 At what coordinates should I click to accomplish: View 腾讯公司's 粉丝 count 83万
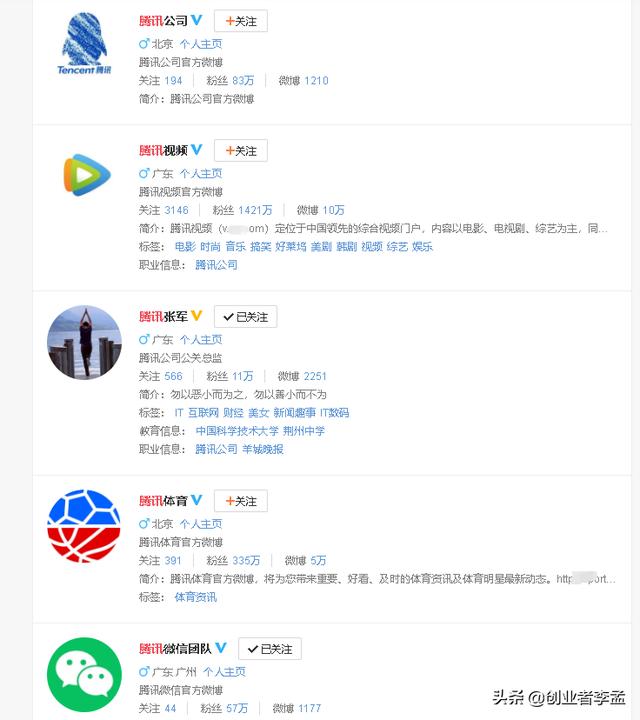(x=243, y=80)
